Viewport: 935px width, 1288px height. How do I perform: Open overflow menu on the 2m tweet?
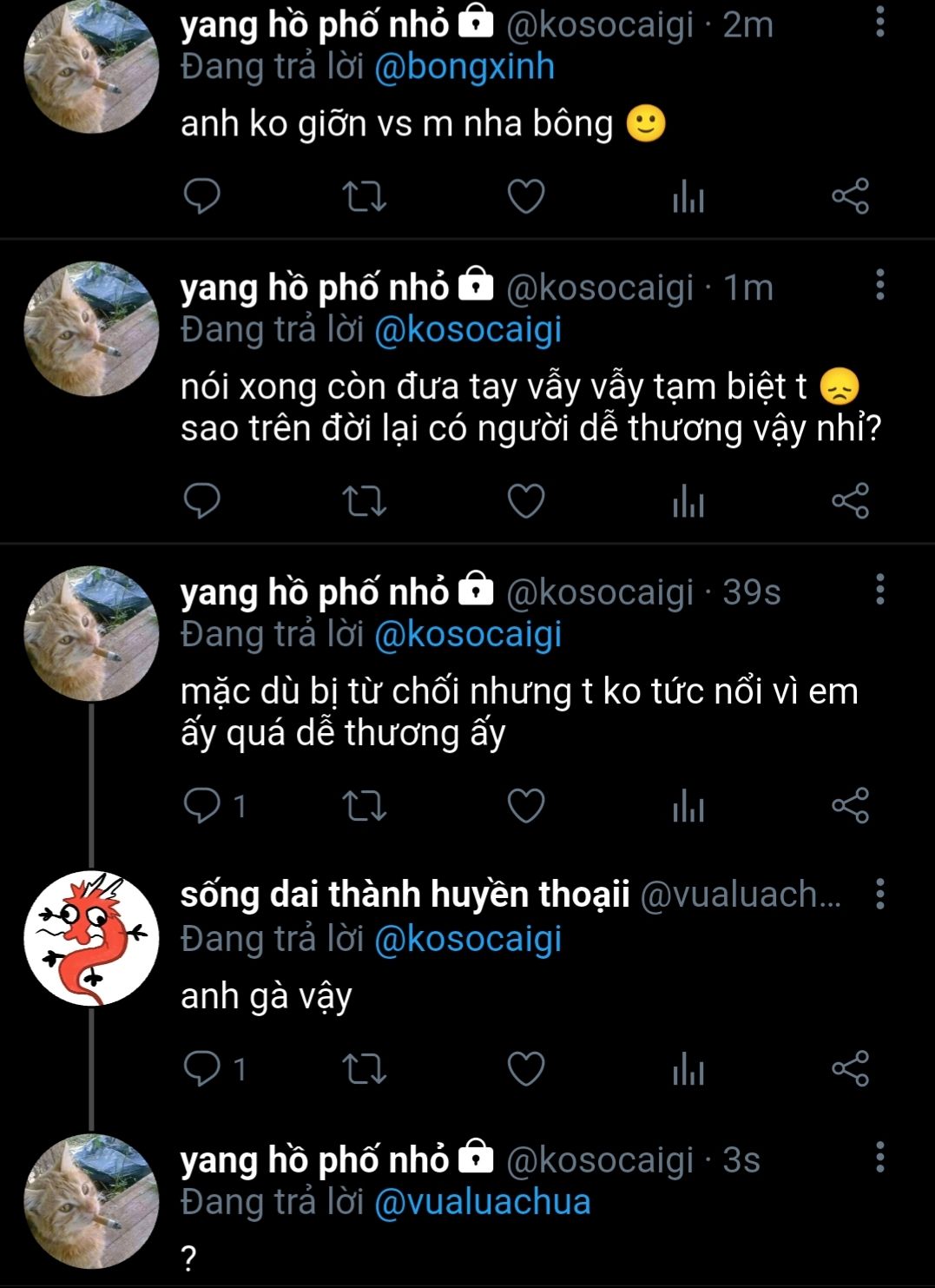pyautogui.click(x=879, y=22)
